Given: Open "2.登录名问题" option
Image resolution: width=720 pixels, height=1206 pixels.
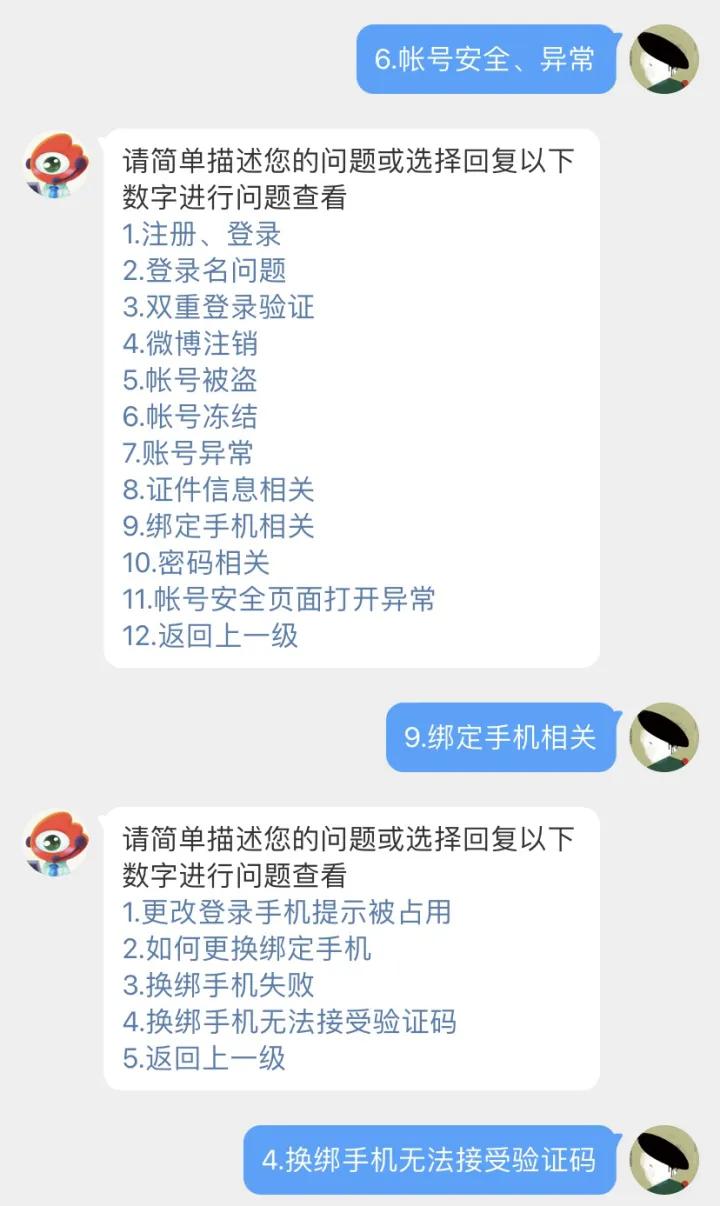Looking at the screenshot, I should coord(204,271).
